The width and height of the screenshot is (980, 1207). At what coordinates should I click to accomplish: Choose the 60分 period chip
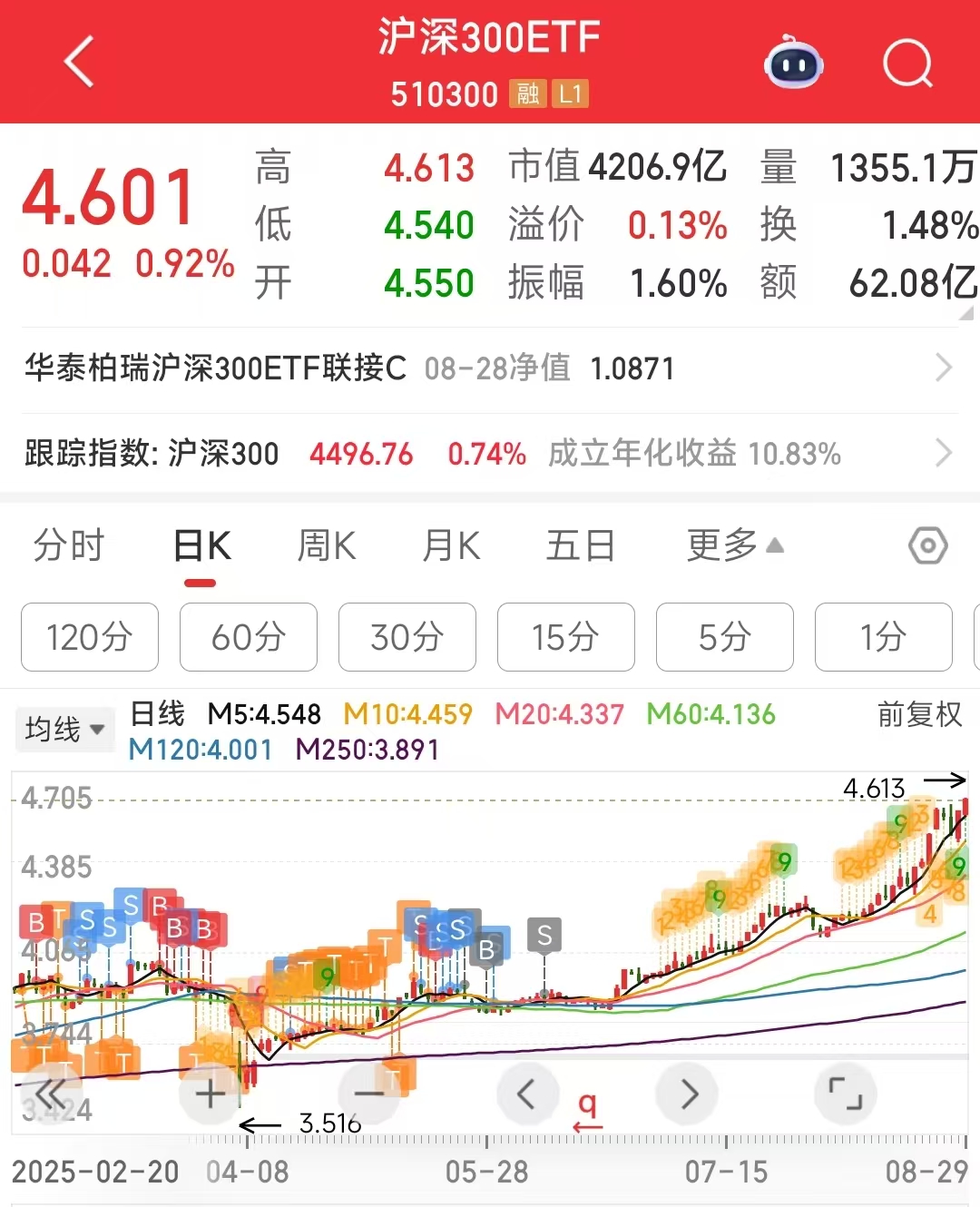tap(249, 637)
